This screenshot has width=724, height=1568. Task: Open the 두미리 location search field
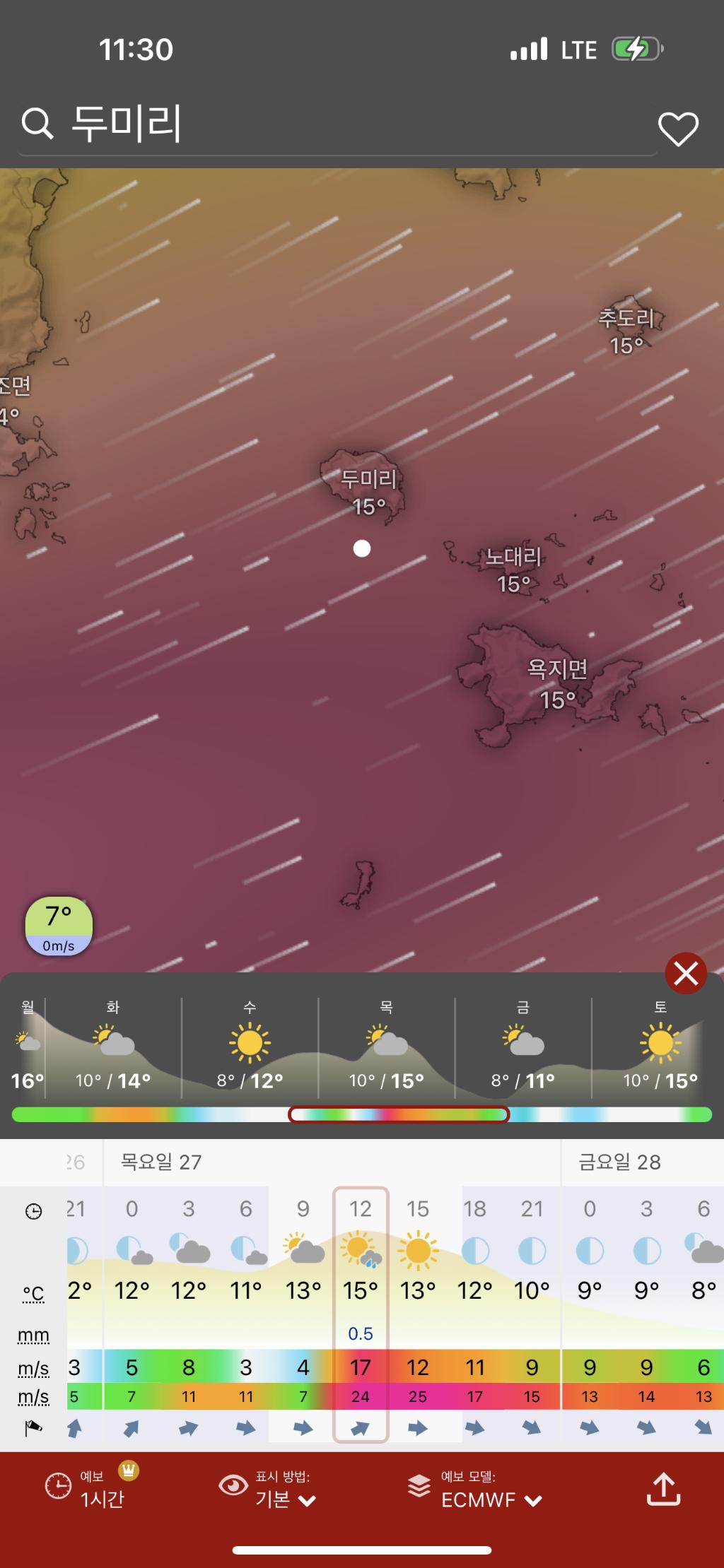[332, 124]
